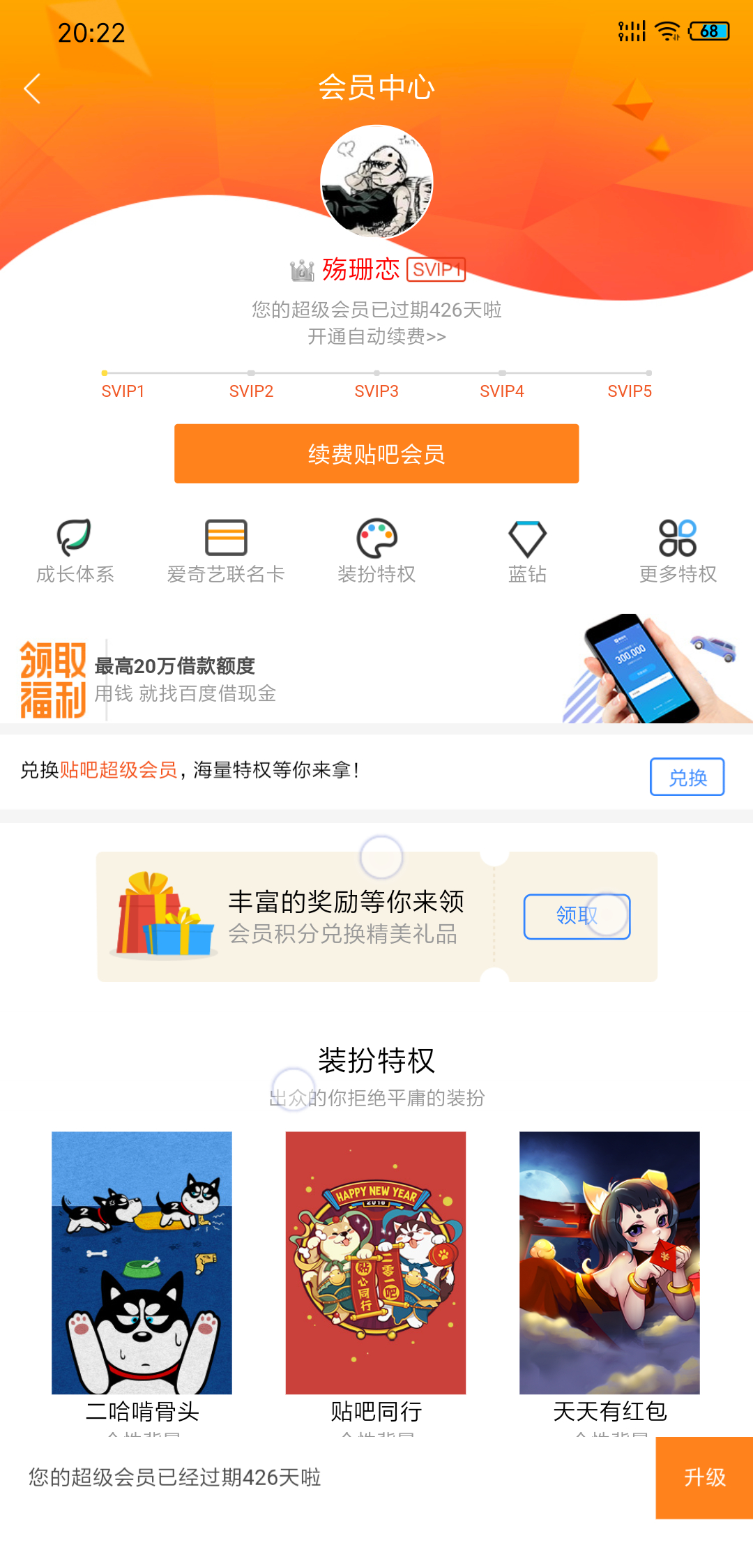753x1568 pixels.
Task: Open 贴吧同行 background theme
Action: tap(376, 1264)
